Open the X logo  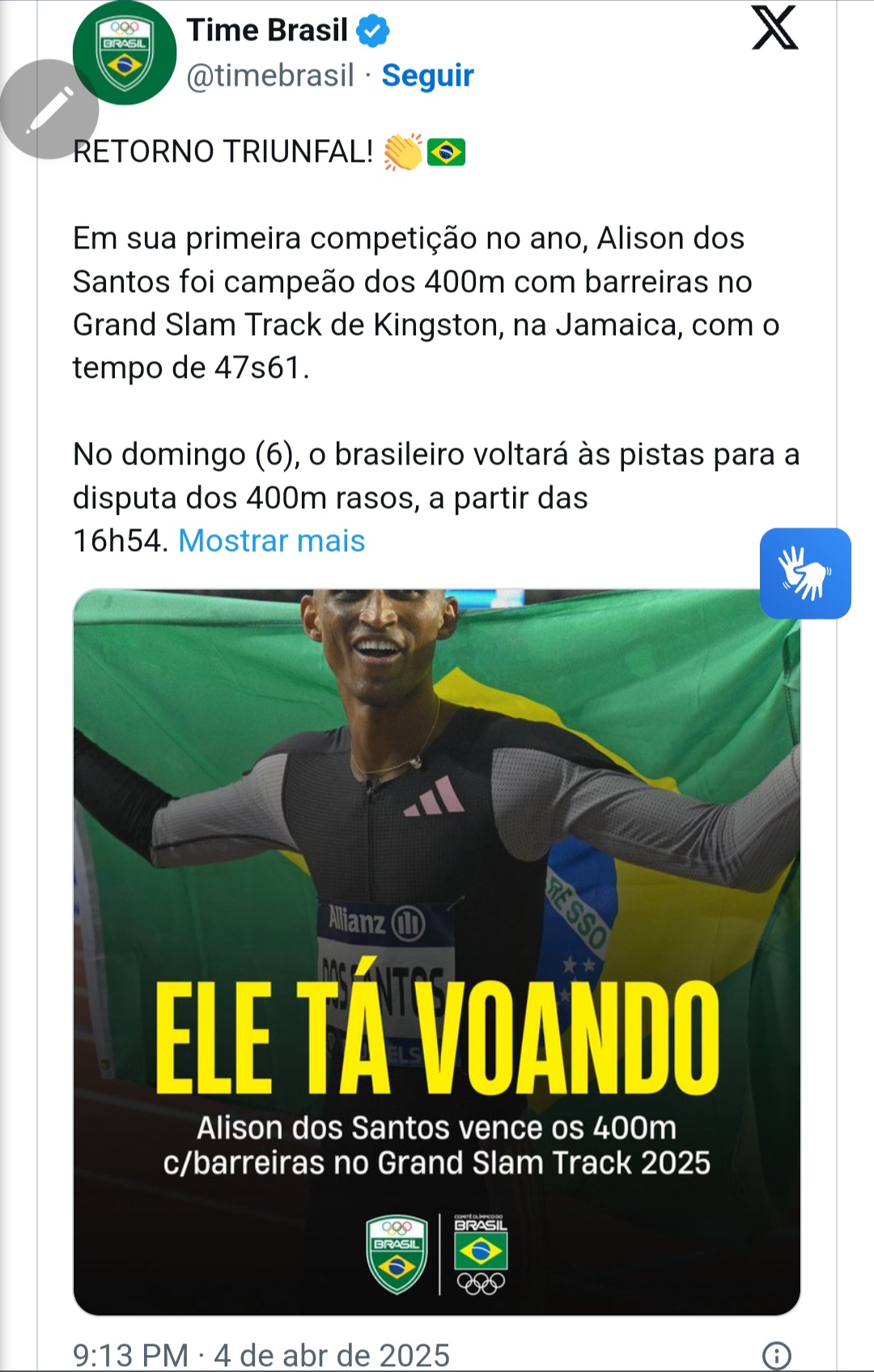click(x=774, y=29)
